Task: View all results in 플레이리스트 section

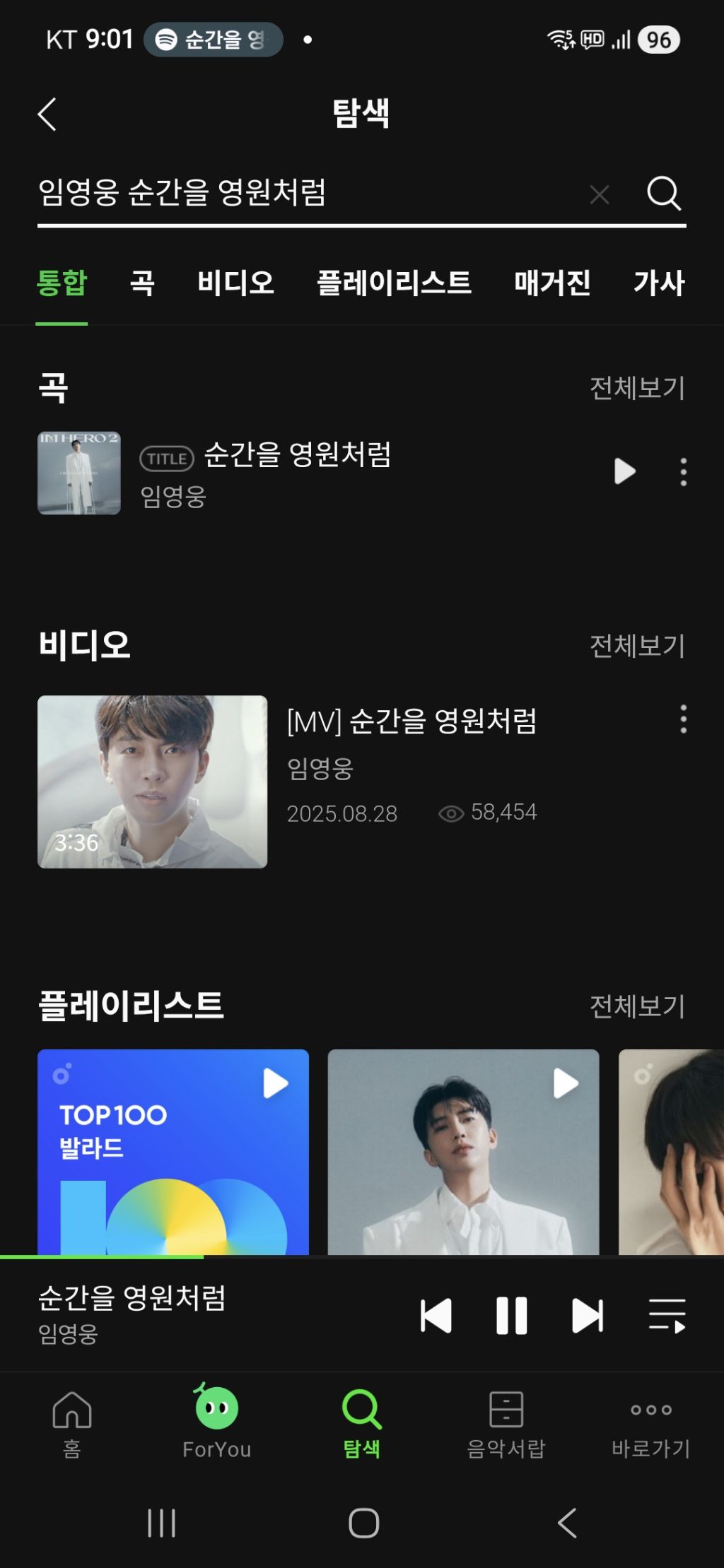Action: click(x=637, y=1006)
